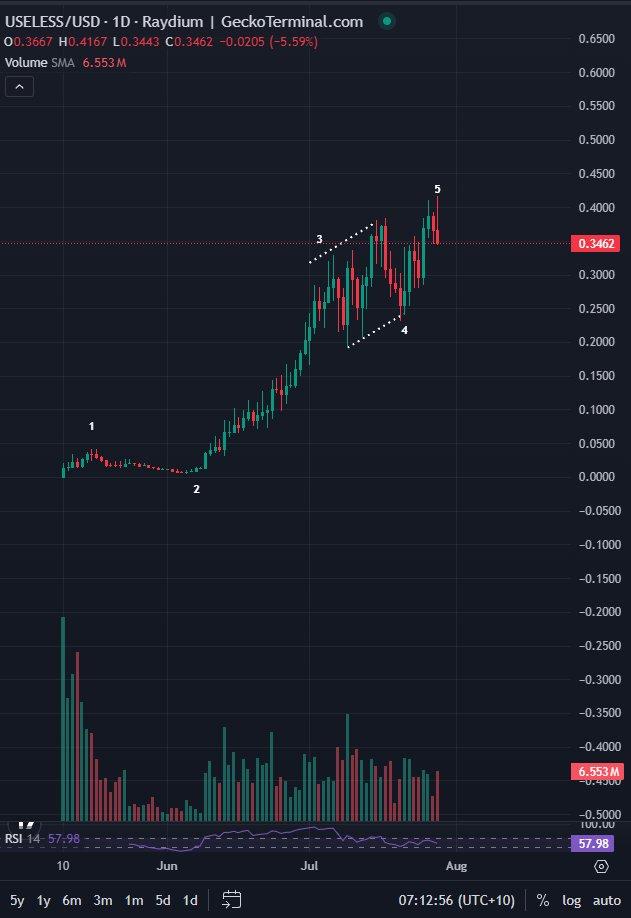Open chart settings gear icon
Screen dimensions: 631x918
(x=601, y=866)
